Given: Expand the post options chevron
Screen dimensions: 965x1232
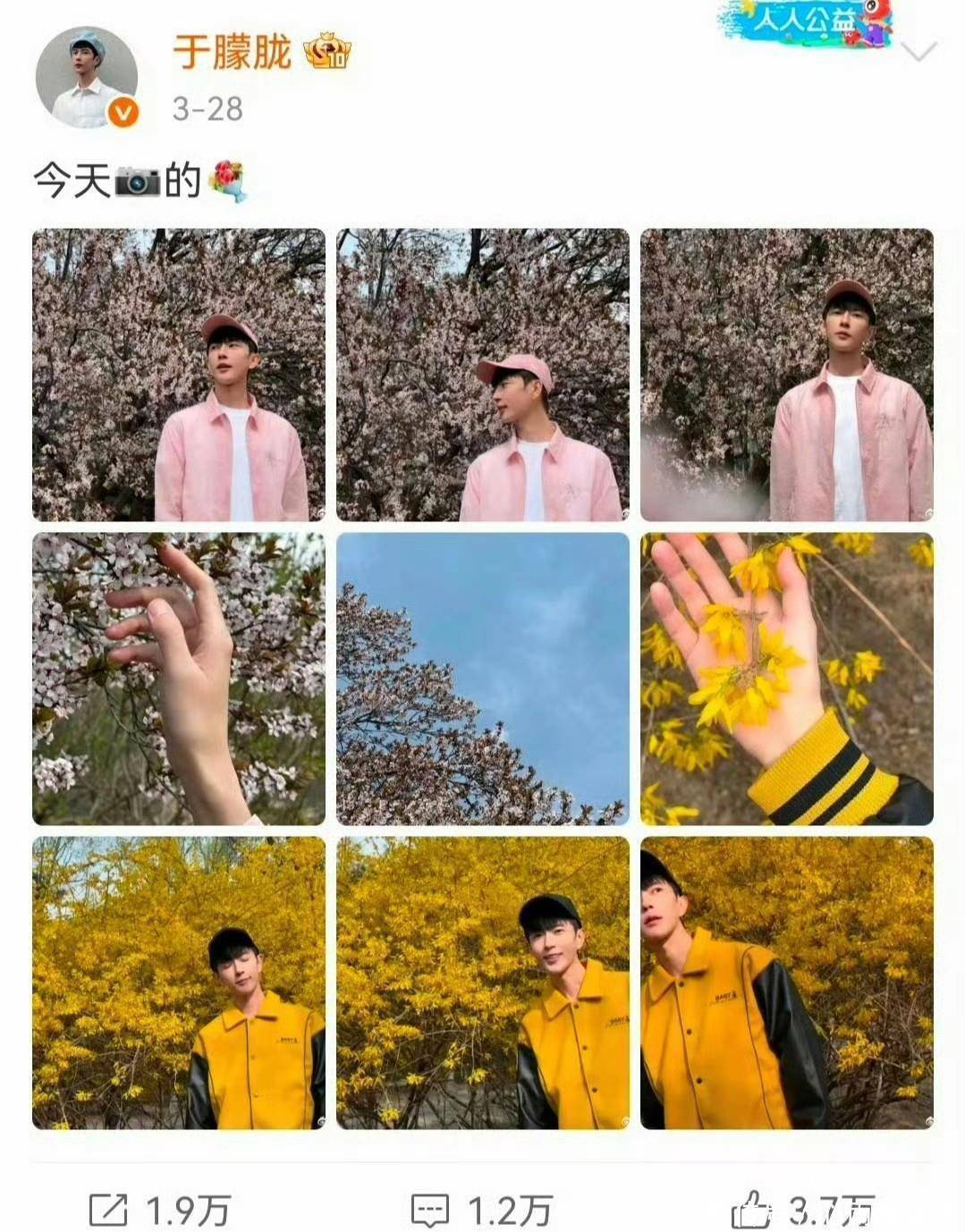Looking at the screenshot, I should [x=918, y=53].
